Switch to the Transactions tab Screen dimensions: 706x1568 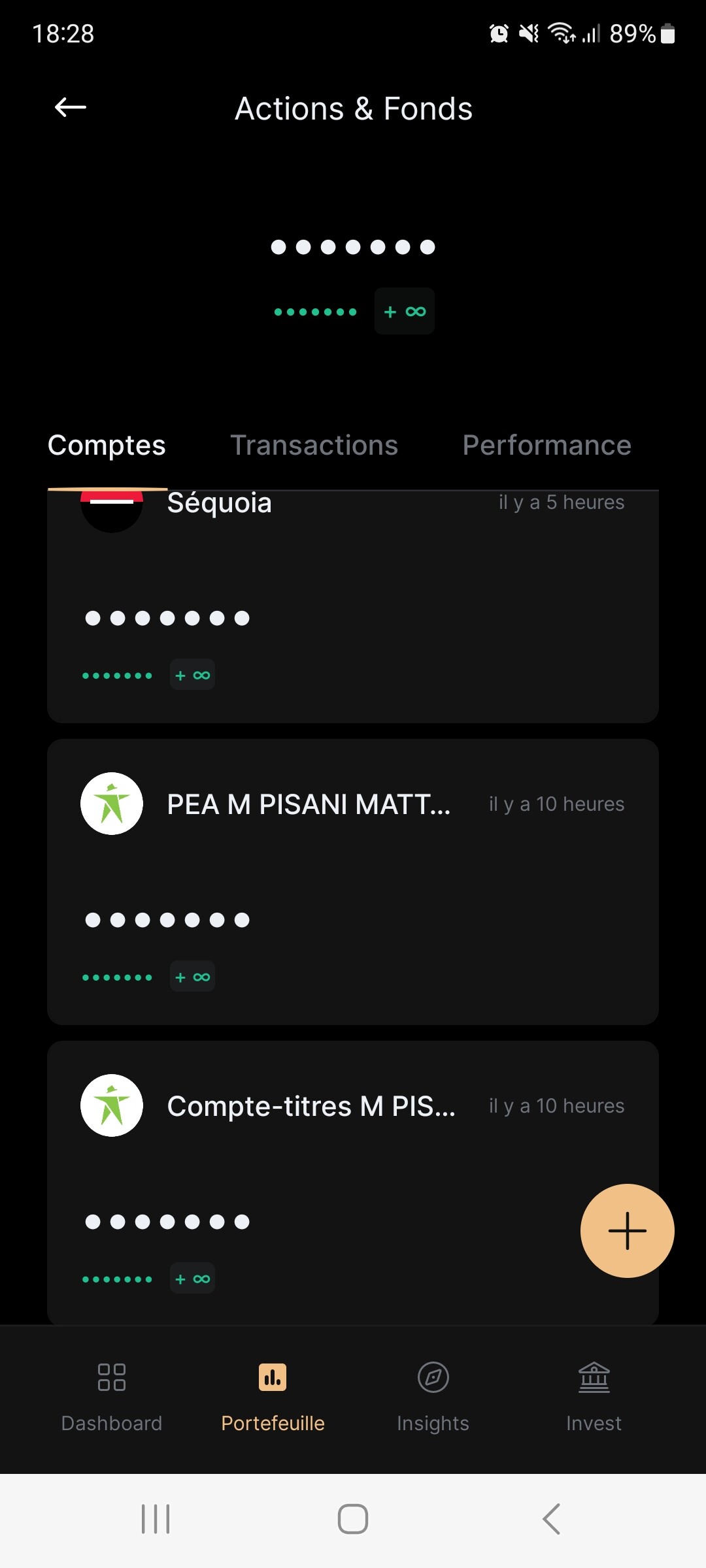pos(314,446)
